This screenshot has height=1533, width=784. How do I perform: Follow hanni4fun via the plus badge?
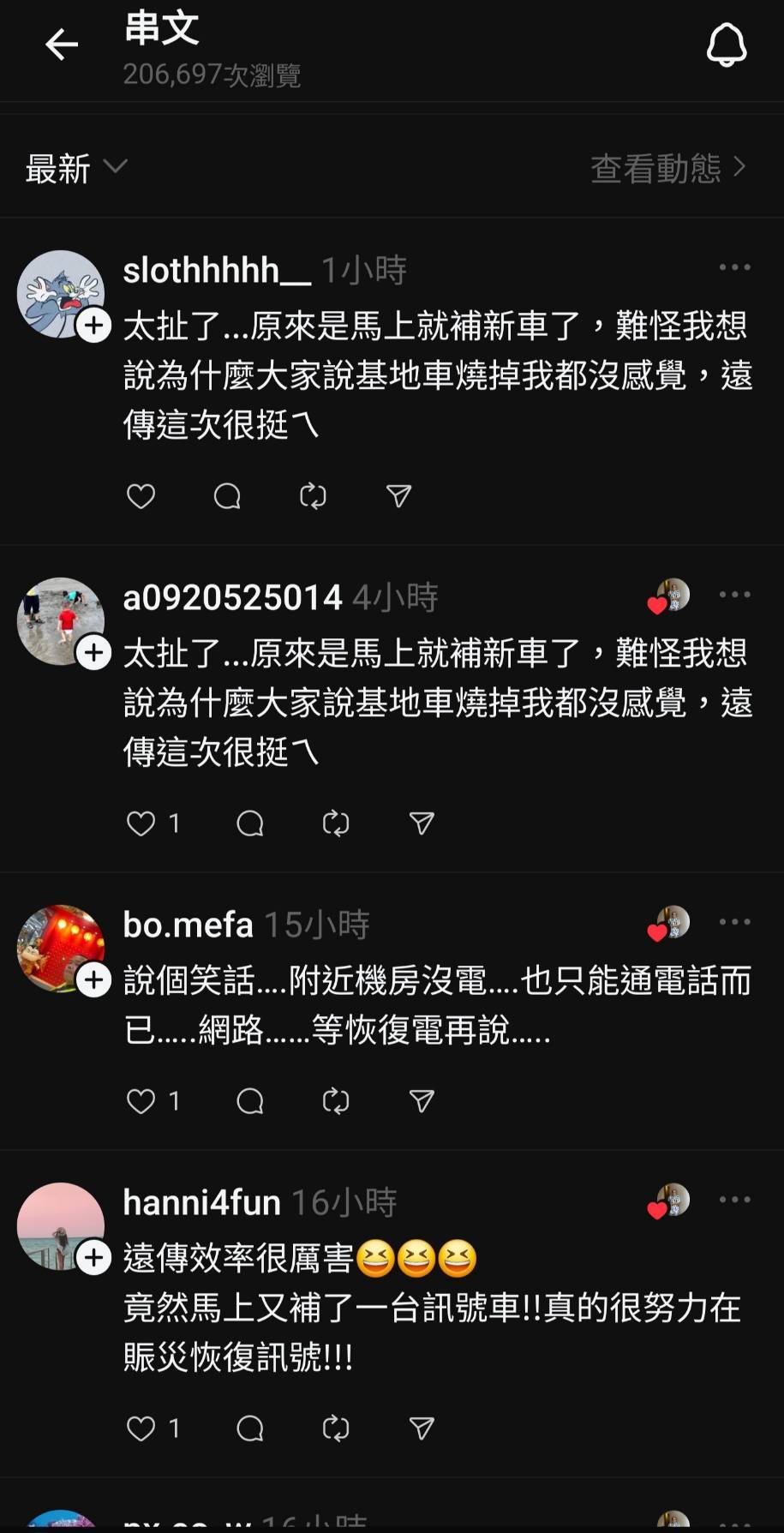coord(93,1258)
